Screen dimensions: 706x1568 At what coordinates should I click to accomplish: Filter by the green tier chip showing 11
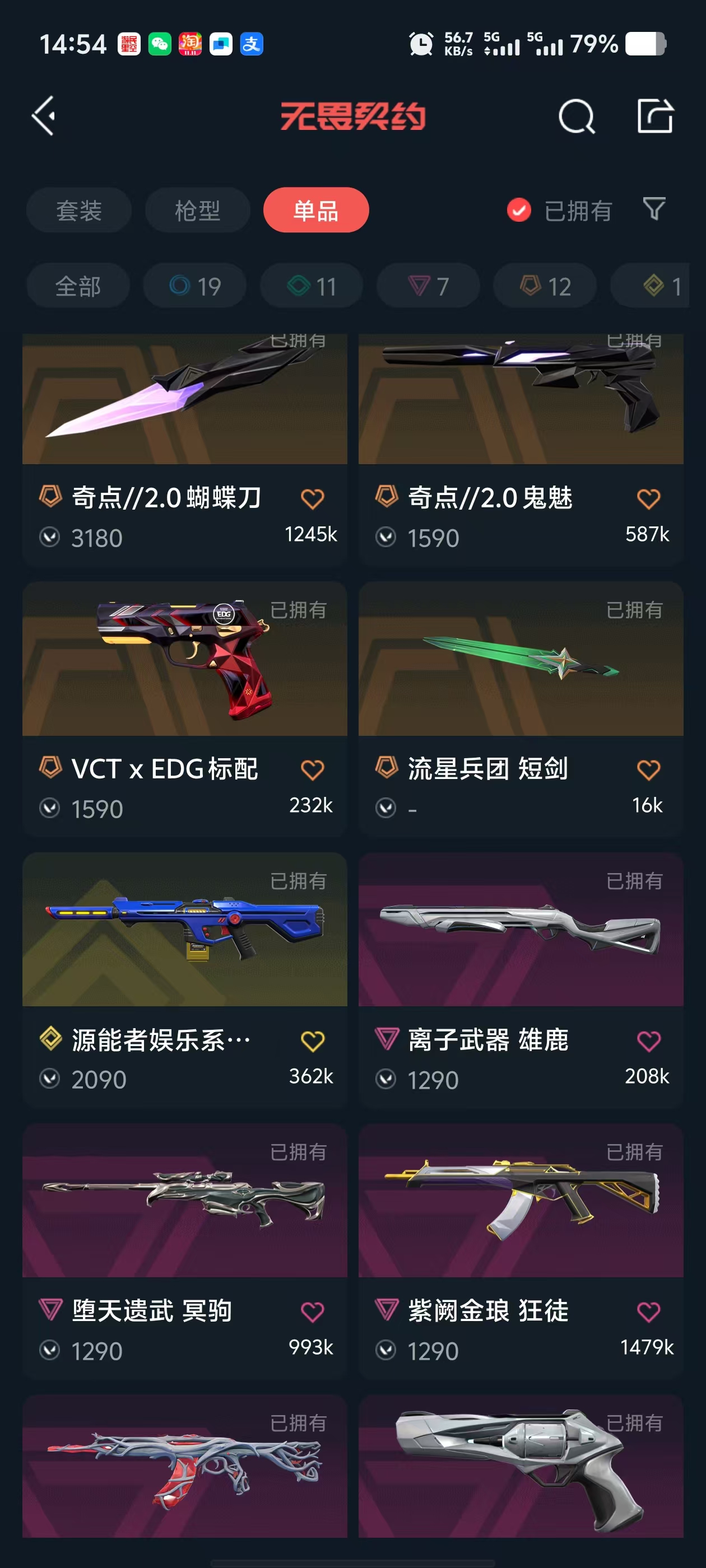tap(312, 286)
